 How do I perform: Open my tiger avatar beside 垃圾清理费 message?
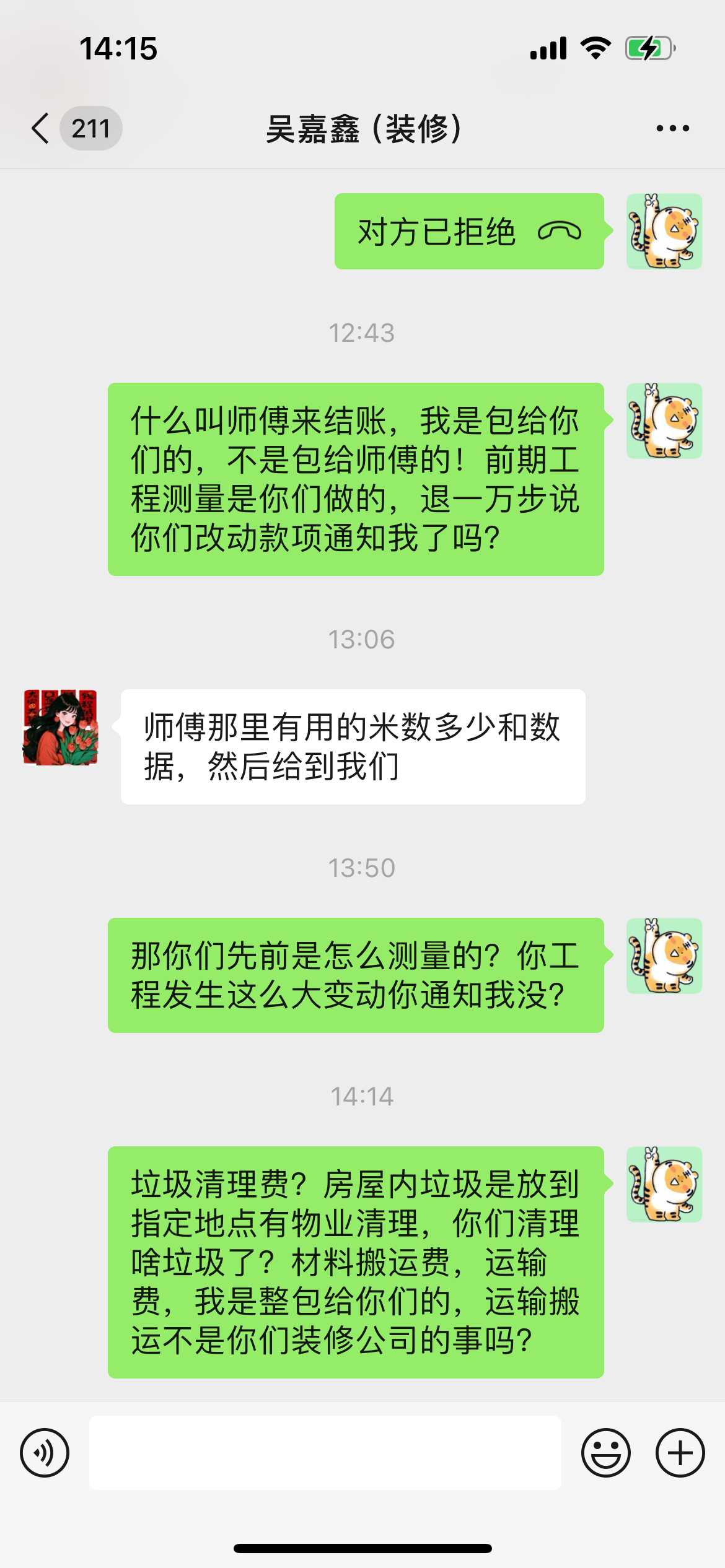(664, 1184)
